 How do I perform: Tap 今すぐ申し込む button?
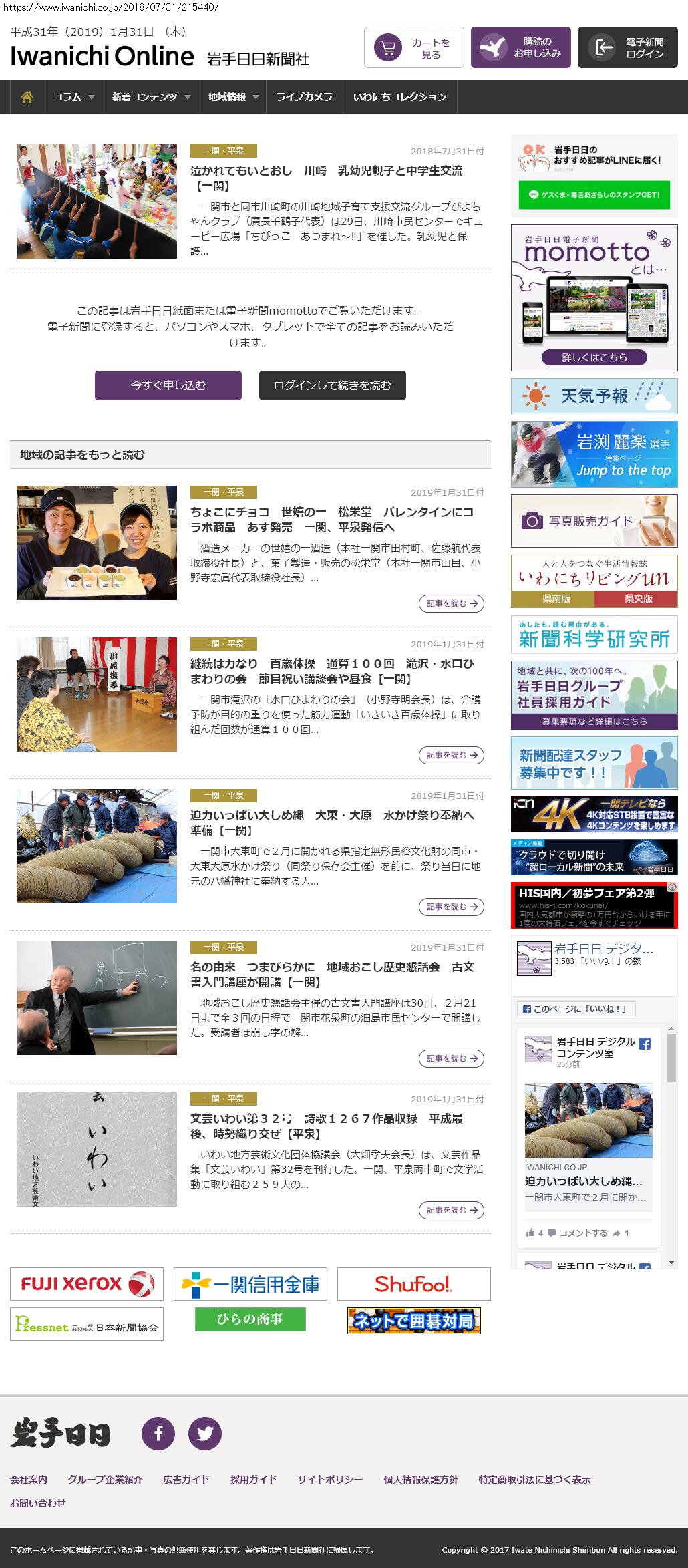click(x=168, y=385)
